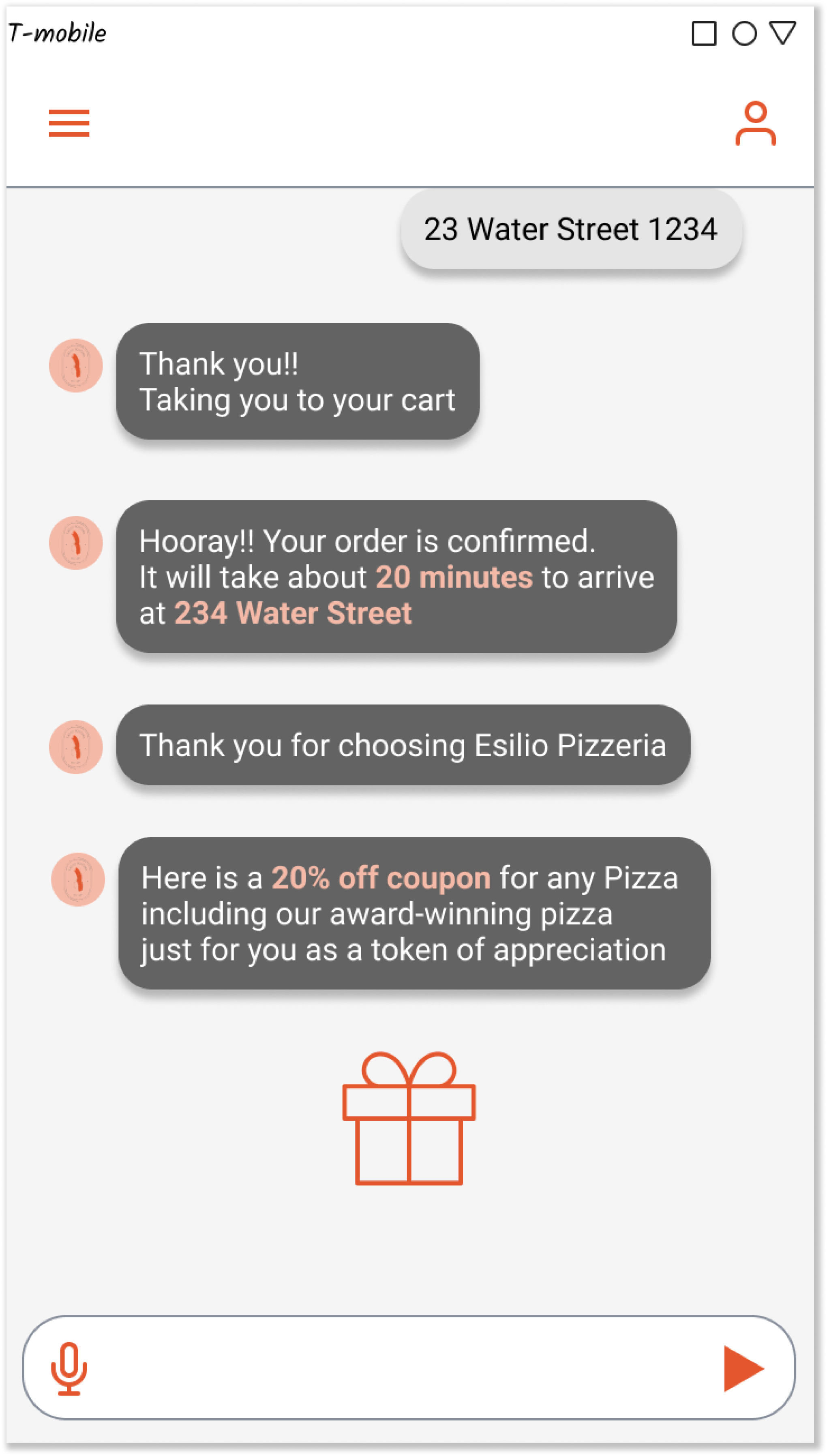Open the hamburger menu
This screenshot has width=827, height=1456.
click(x=69, y=123)
